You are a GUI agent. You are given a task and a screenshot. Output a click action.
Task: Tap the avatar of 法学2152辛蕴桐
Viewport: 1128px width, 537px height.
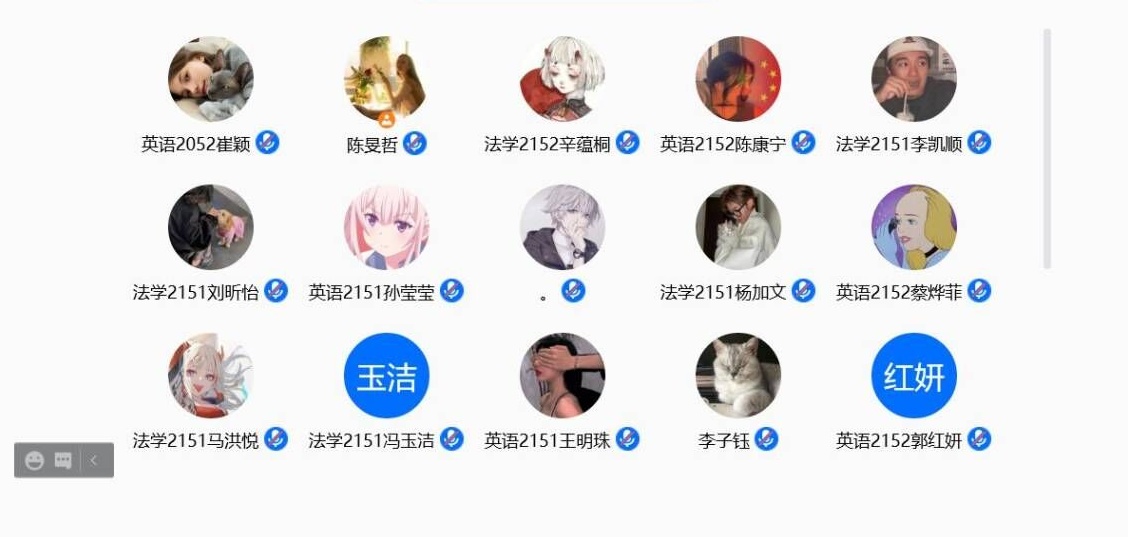[x=562, y=80]
